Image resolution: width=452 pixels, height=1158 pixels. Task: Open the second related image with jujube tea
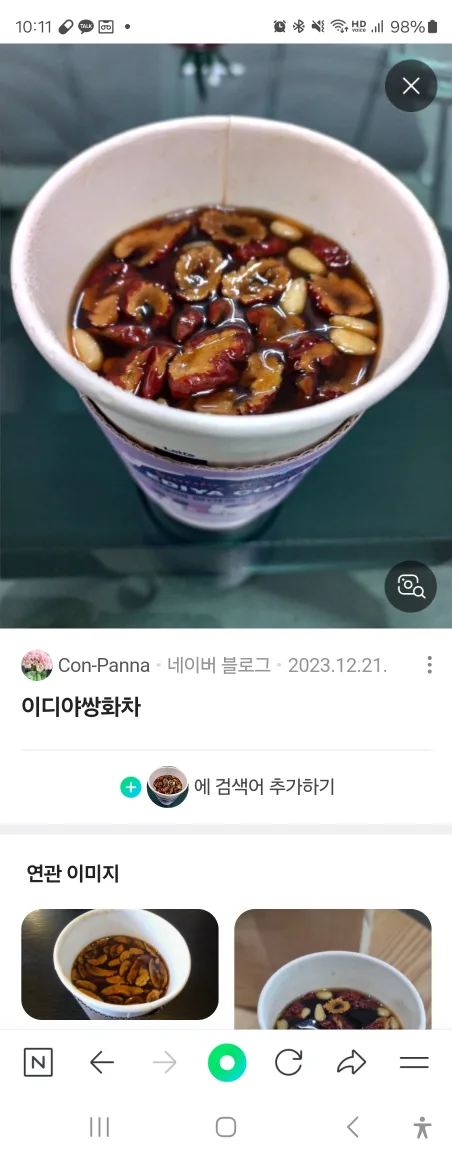point(332,970)
